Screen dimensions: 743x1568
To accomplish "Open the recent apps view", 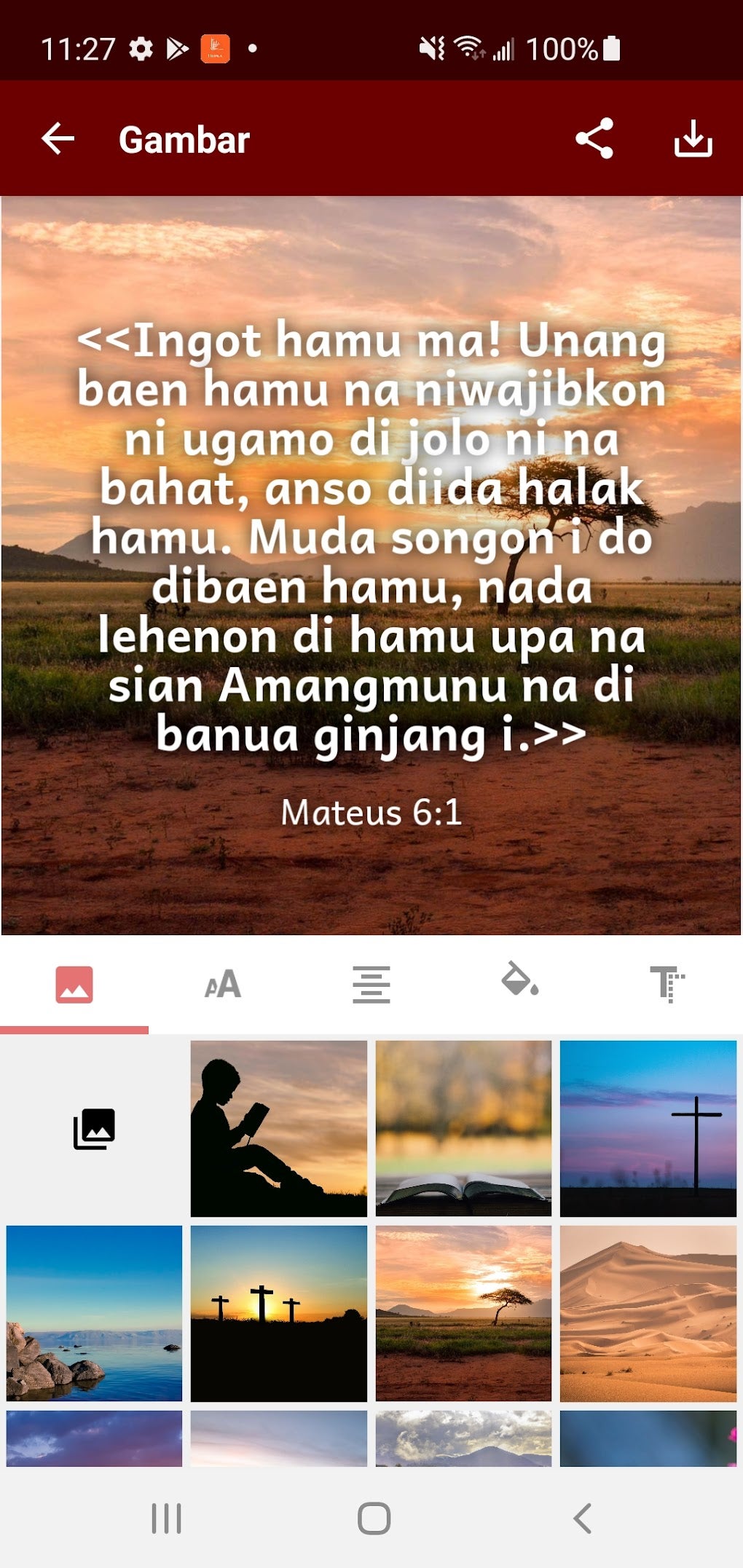I will tap(166, 1518).
